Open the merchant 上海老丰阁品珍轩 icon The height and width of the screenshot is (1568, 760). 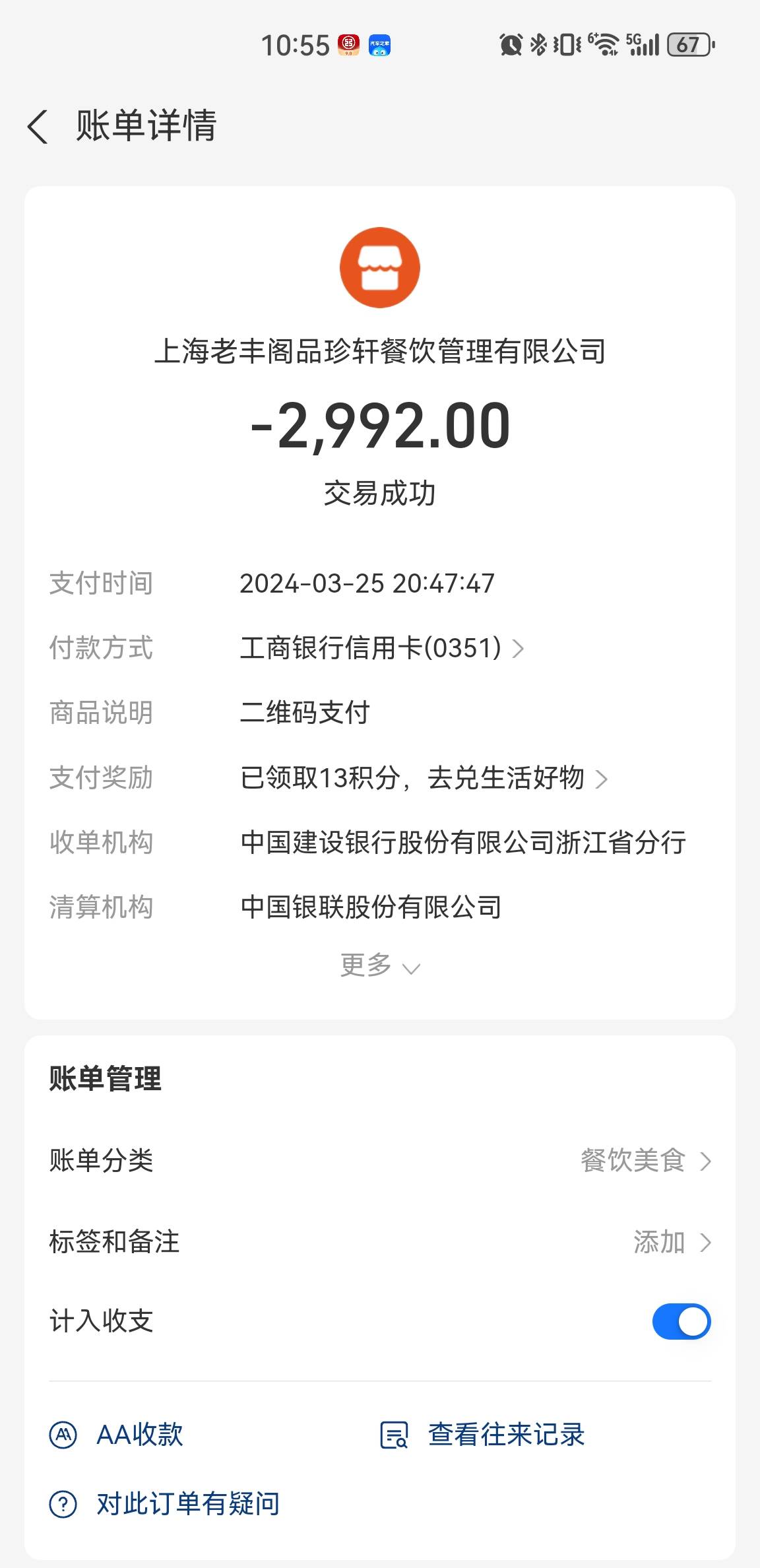pyautogui.click(x=380, y=267)
